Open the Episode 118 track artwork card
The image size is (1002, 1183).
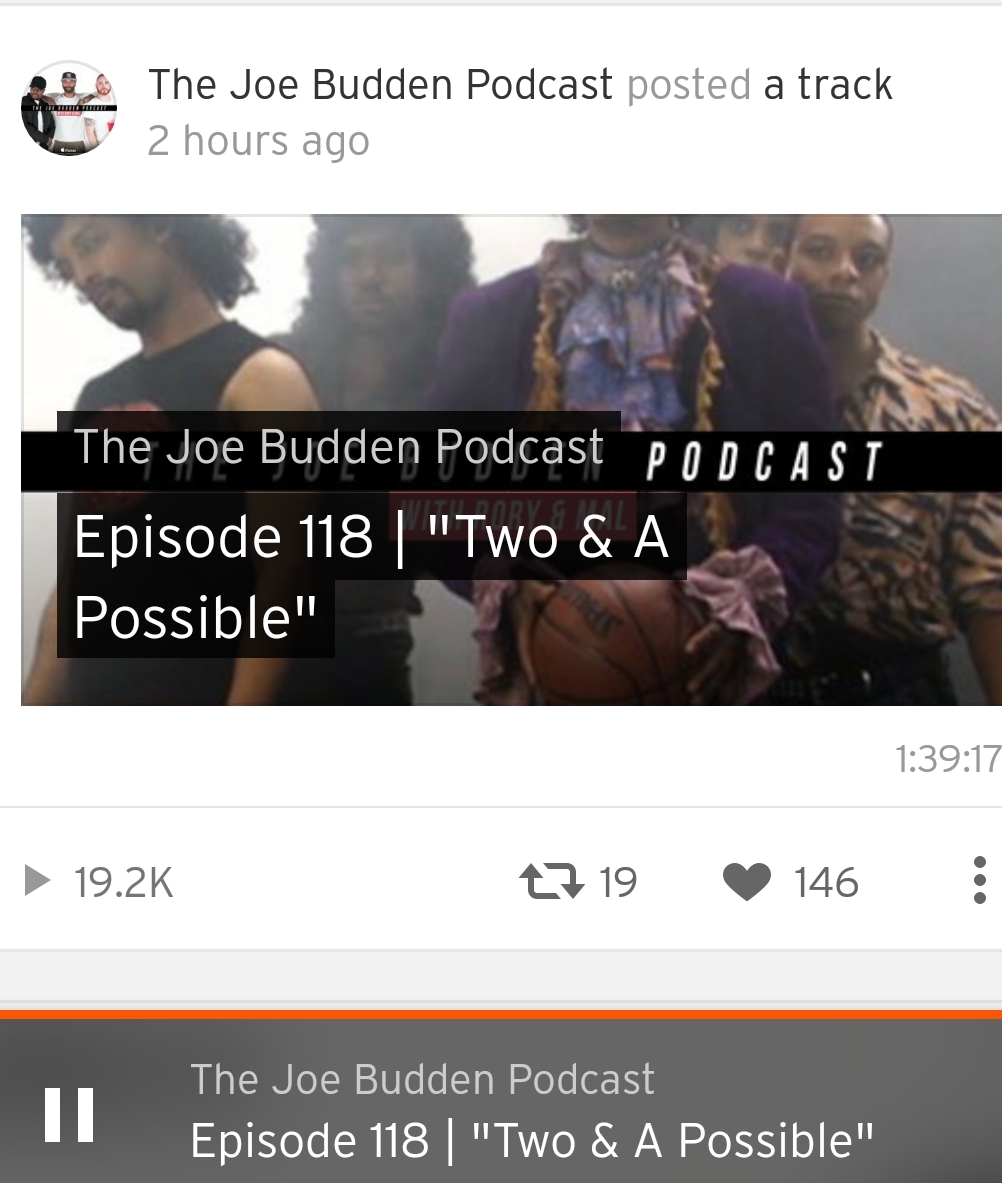(510, 460)
